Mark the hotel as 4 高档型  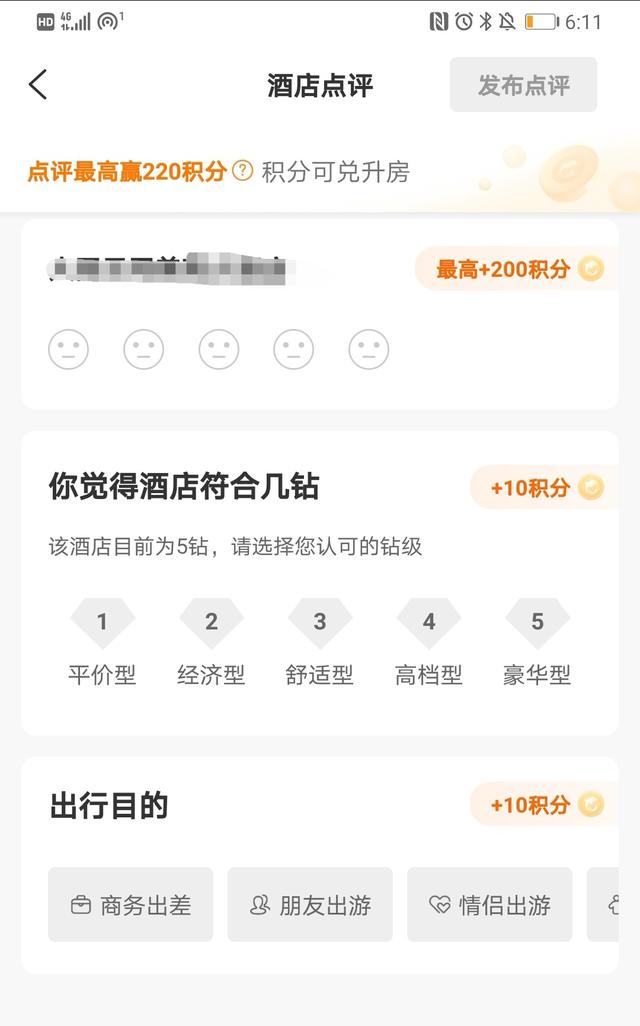(x=429, y=624)
